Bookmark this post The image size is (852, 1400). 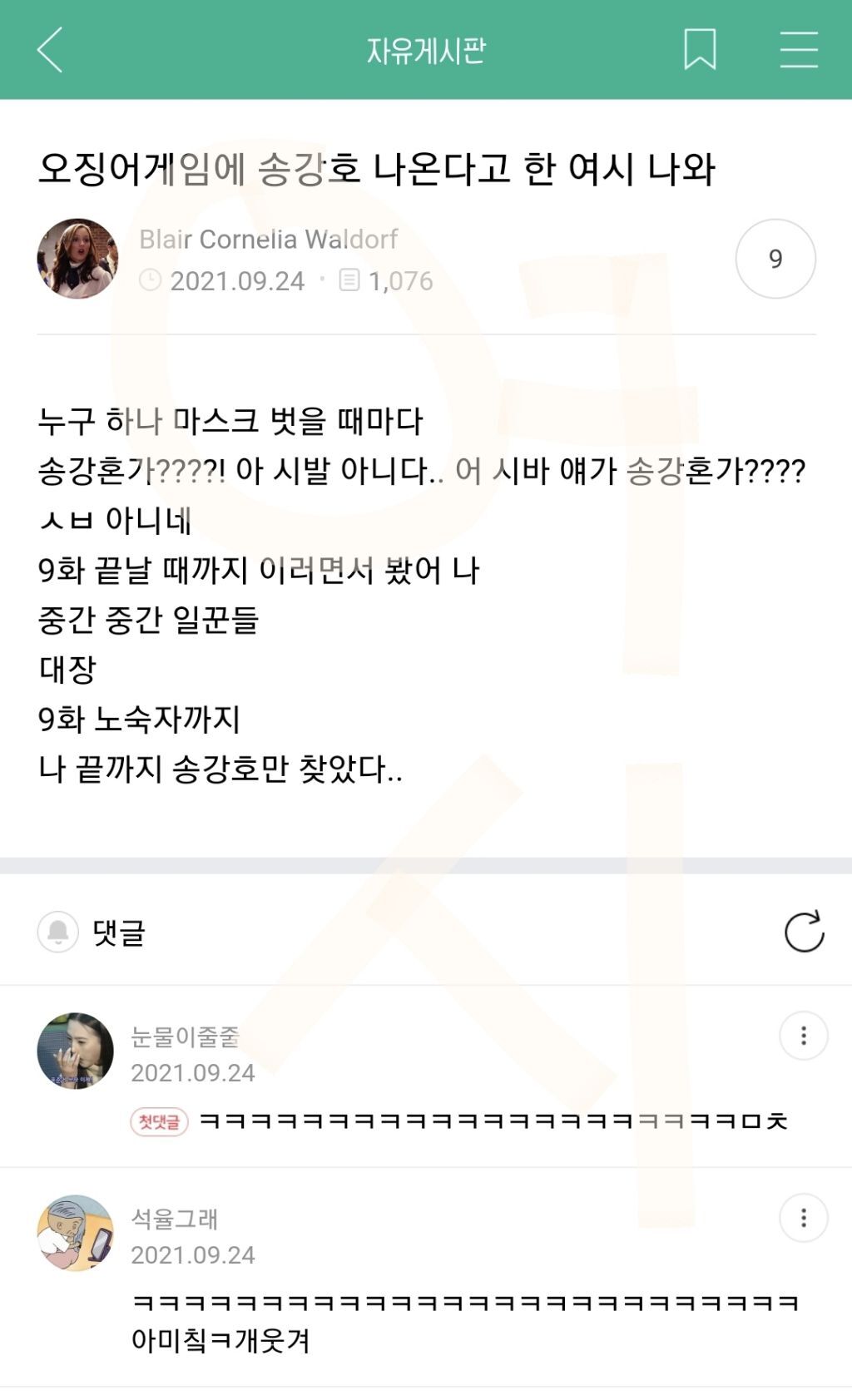click(699, 50)
